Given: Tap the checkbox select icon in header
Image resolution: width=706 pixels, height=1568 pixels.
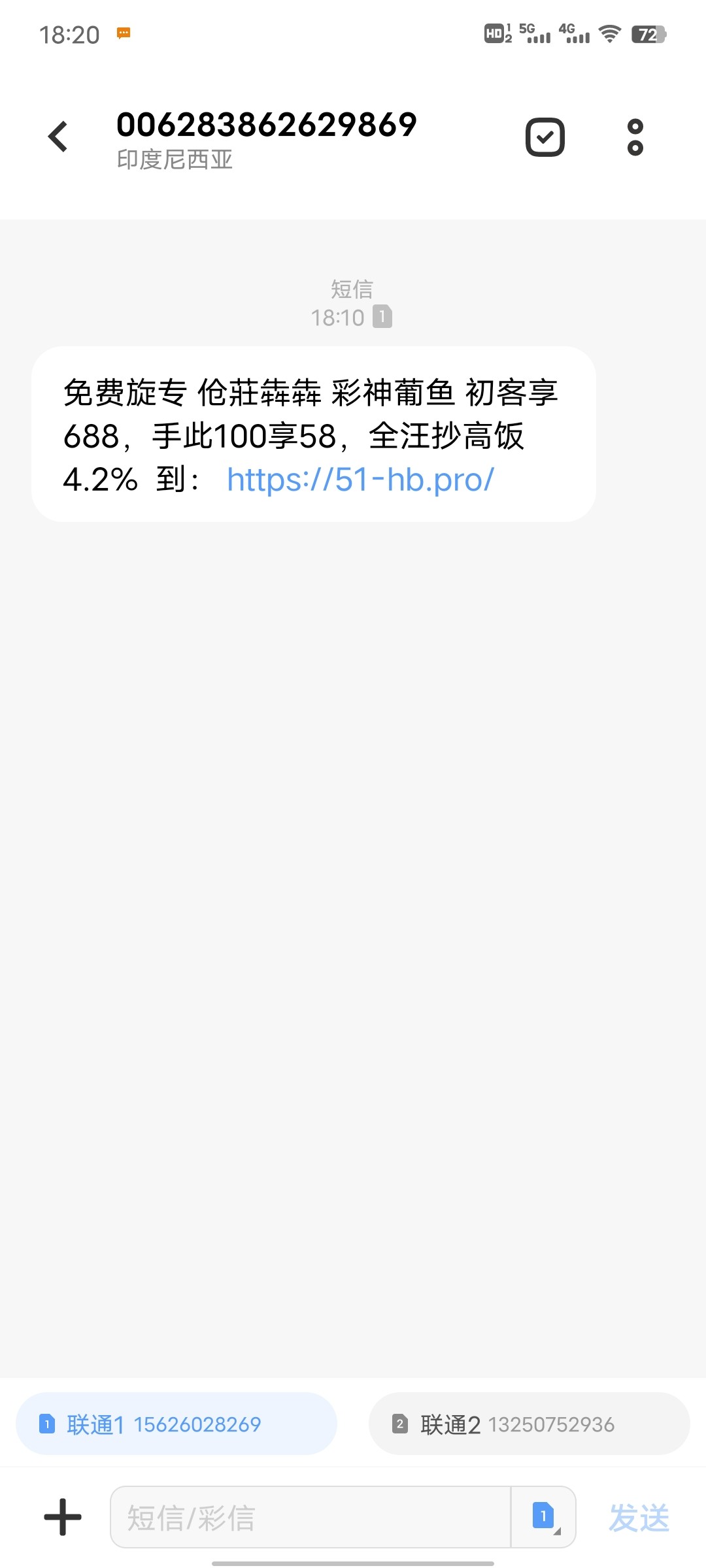Looking at the screenshot, I should coord(545,137).
